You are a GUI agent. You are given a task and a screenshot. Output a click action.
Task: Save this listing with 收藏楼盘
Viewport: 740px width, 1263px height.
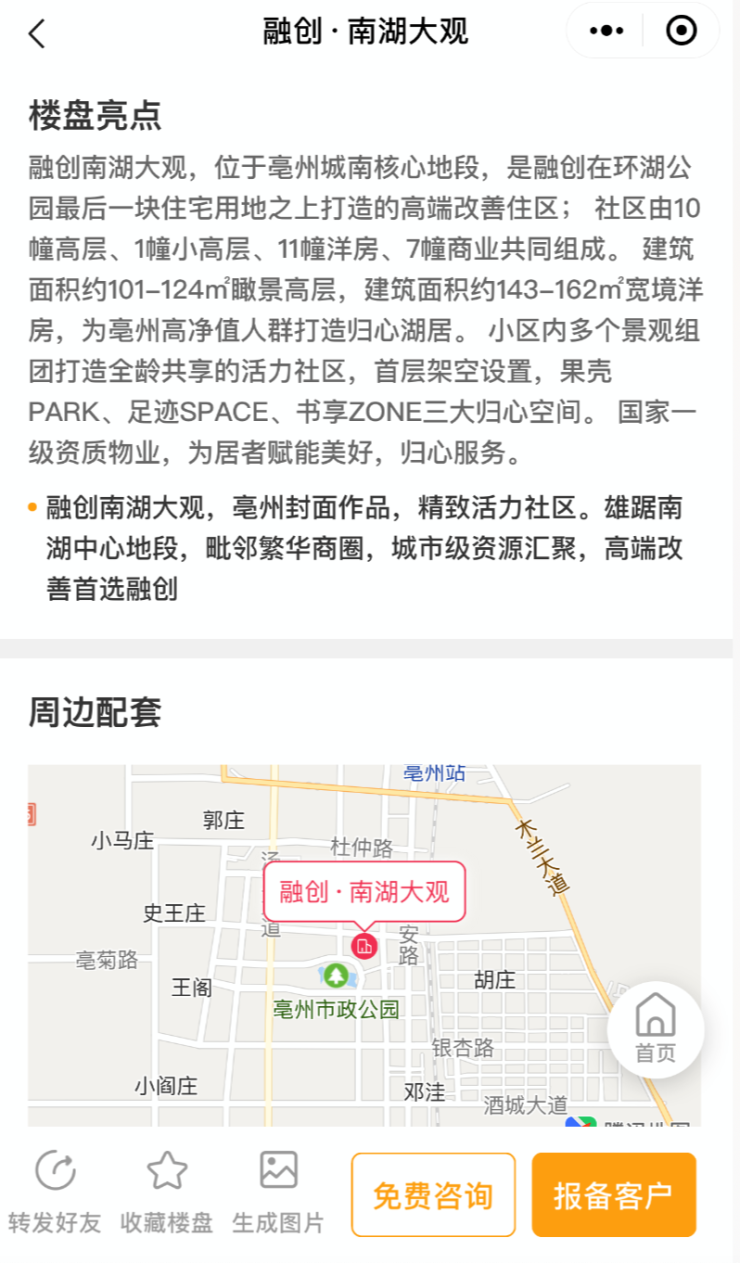point(167,1192)
